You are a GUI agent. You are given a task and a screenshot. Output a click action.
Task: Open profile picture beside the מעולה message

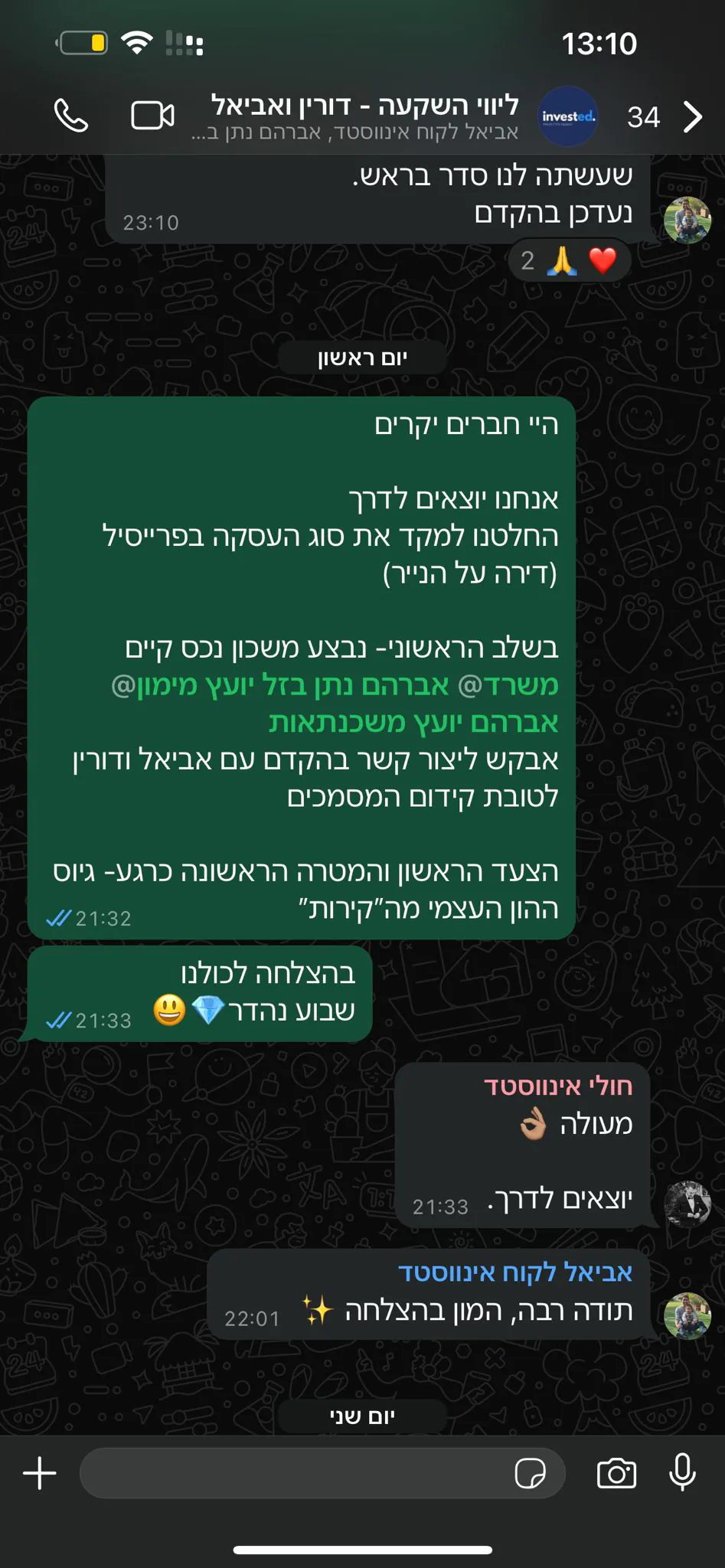(687, 1204)
